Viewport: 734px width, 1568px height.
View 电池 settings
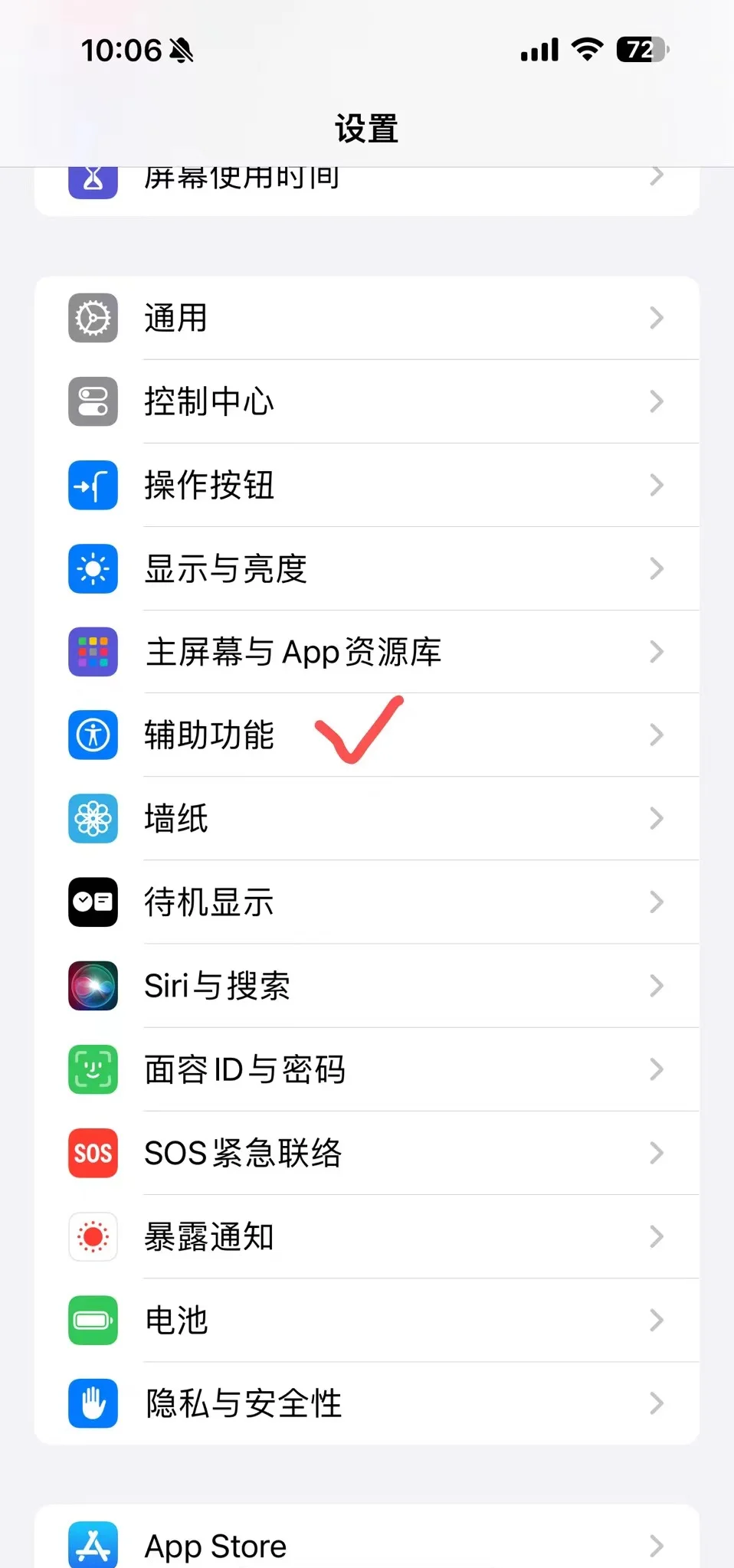367,1320
